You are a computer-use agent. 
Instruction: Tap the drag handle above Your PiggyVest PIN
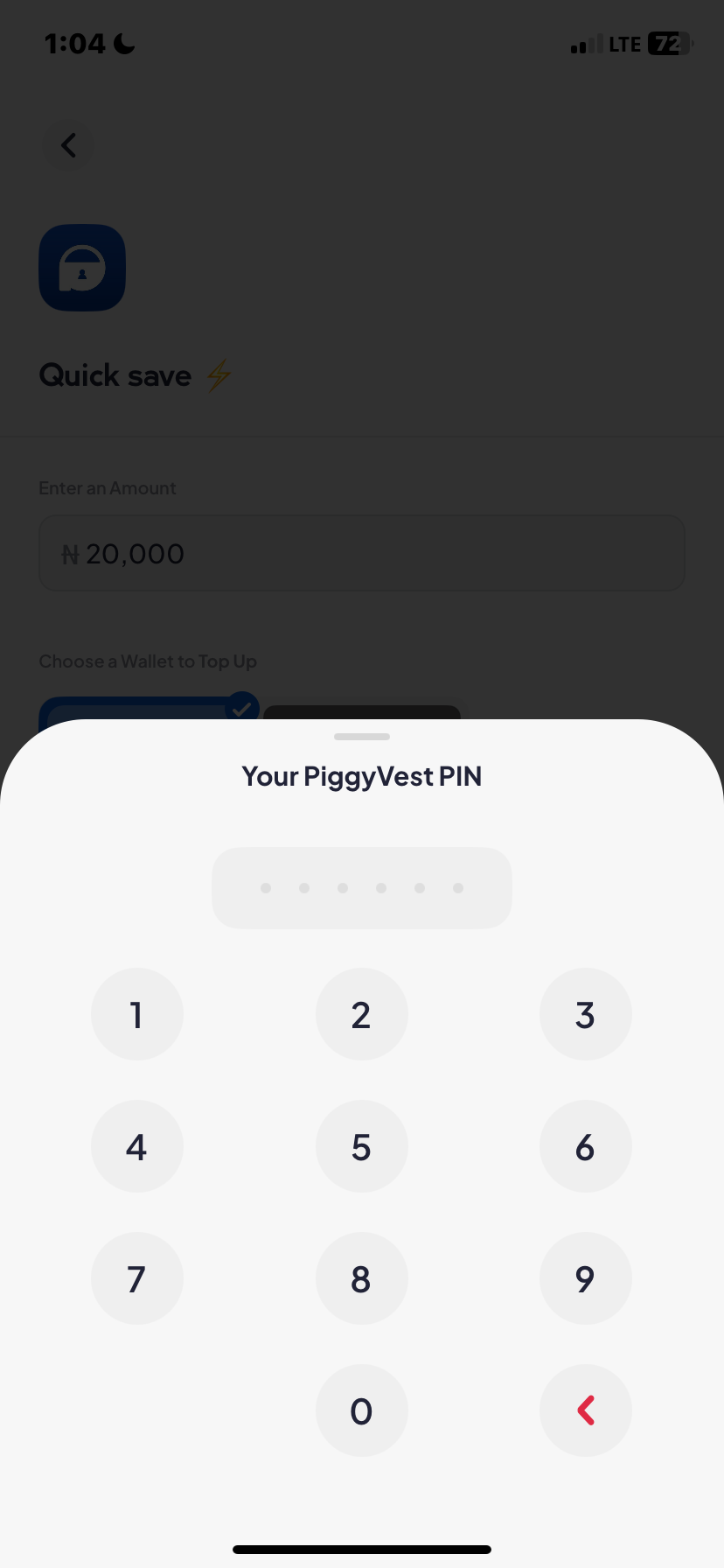pos(362,737)
